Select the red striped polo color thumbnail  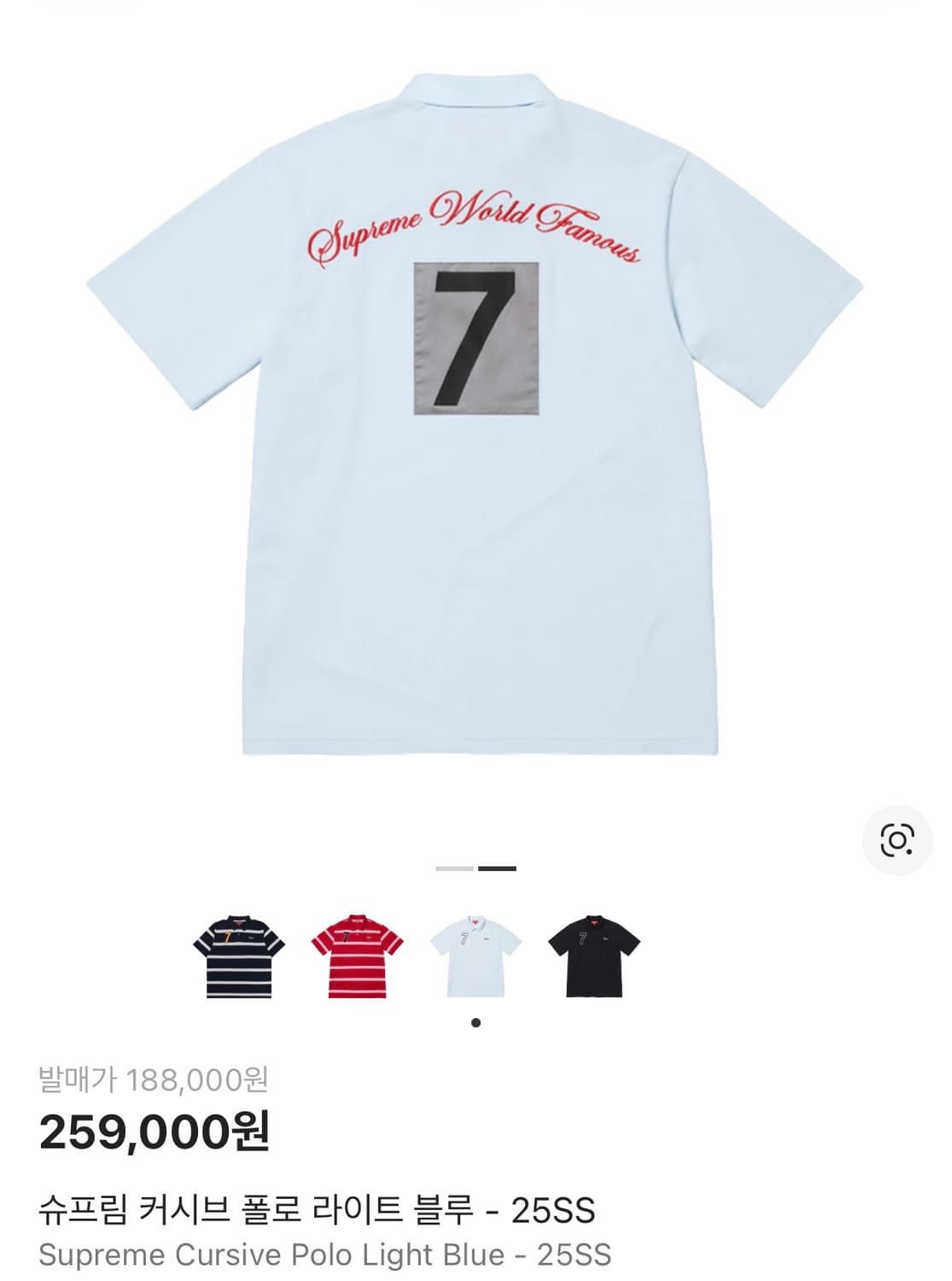click(356, 959)
